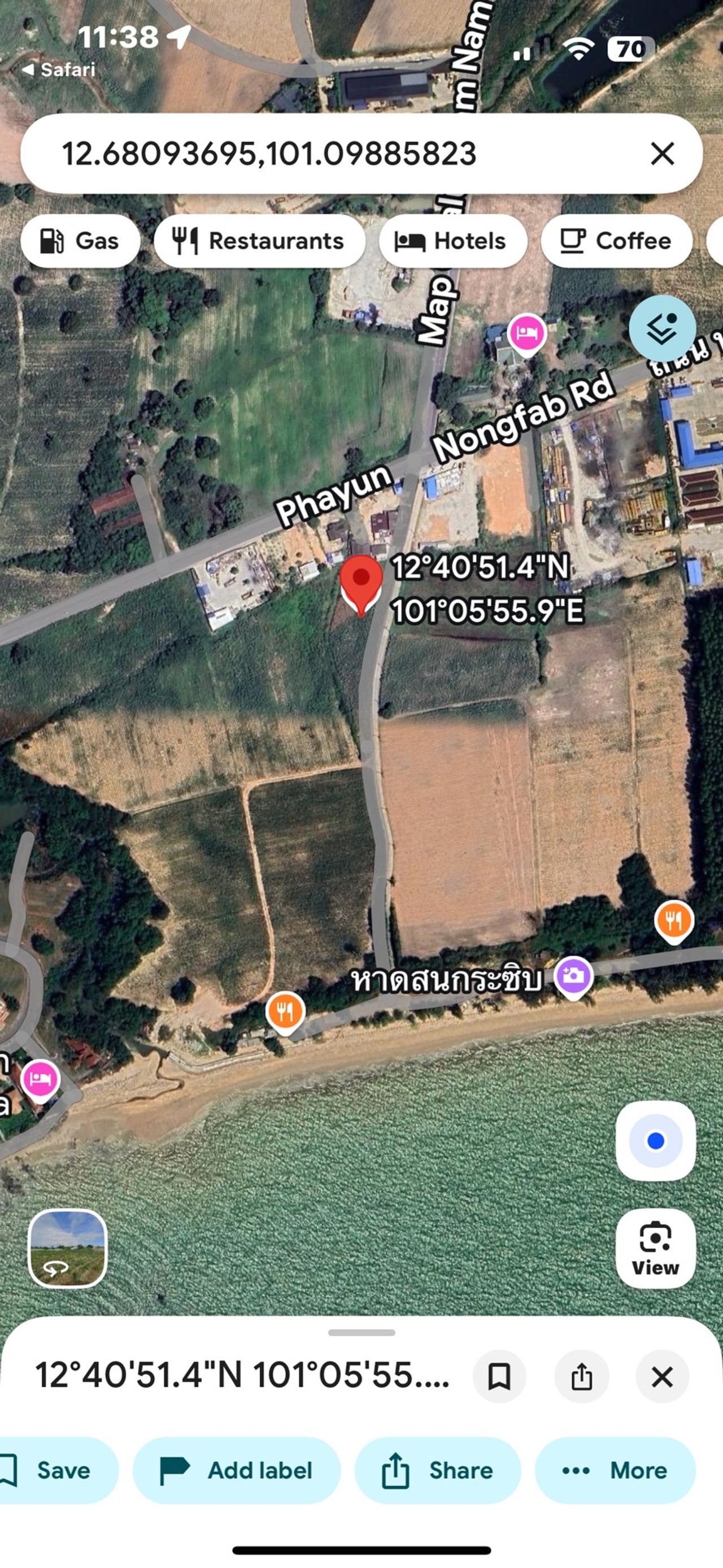Add label to this pin
The height and width of the screenshot is (1568, 723).
pyautogui.click(x=236, y=1471)
